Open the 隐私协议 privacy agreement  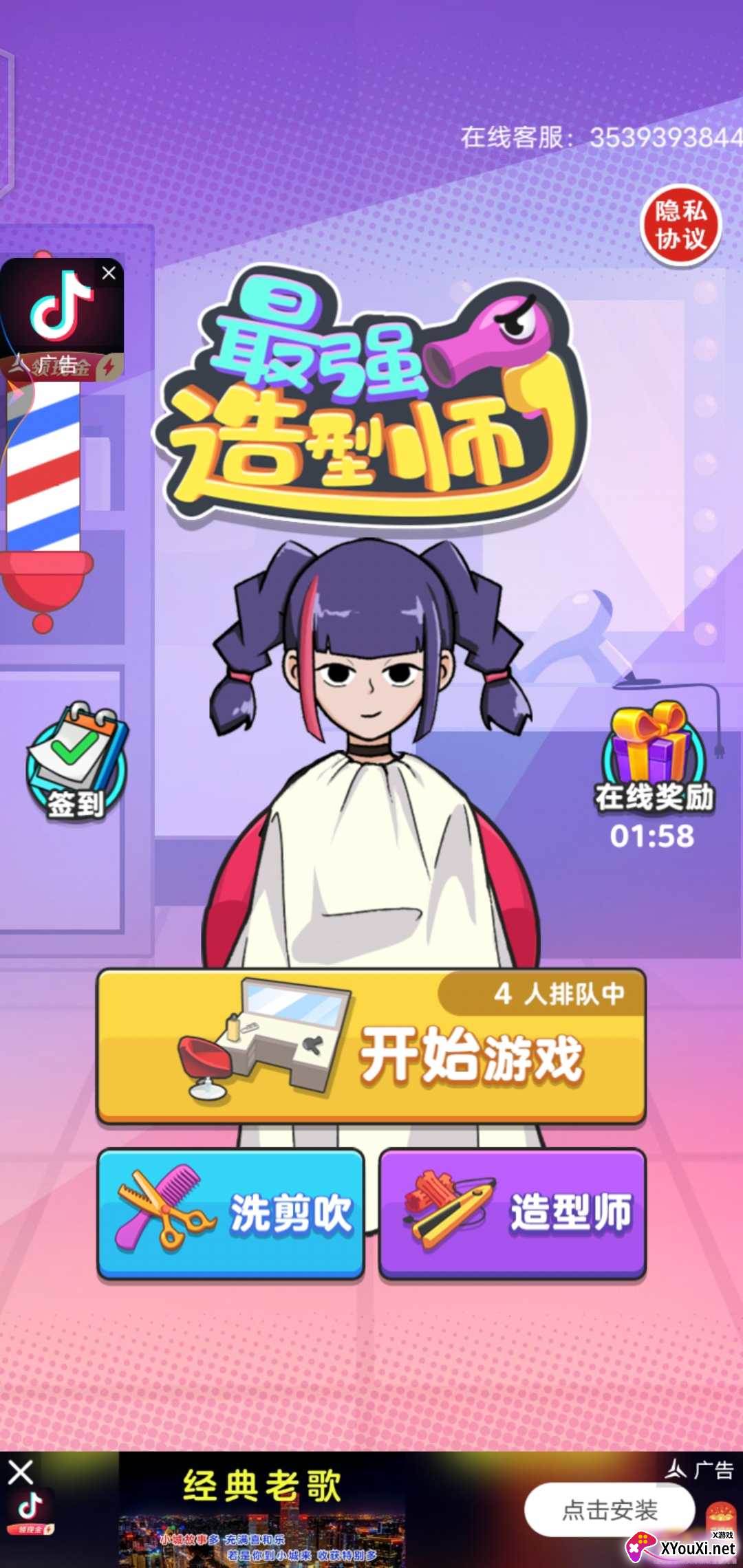point(680,226)
